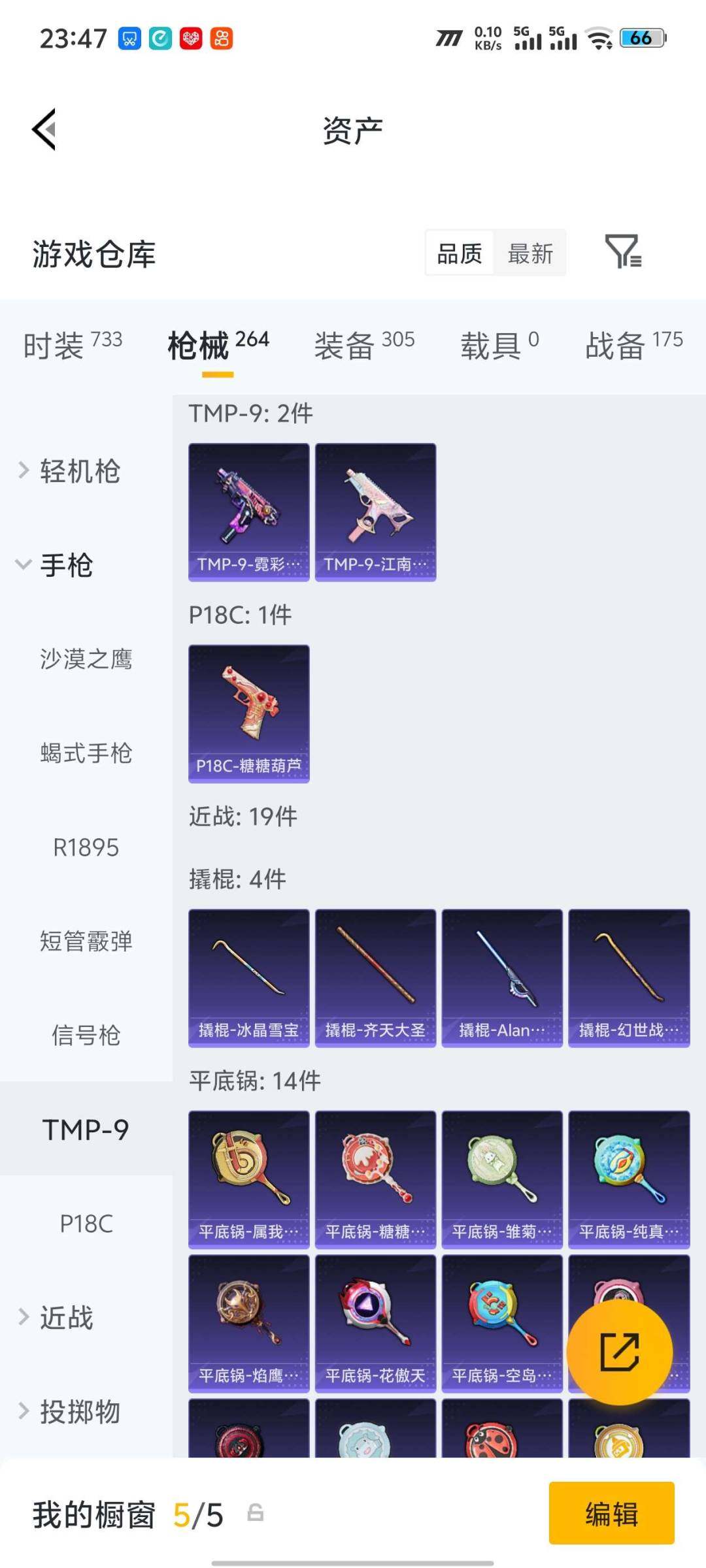Image resolution: width=706 pixels, height=1568 pixels.
Task: Tap the 编辑 button
Action: click(x=612, y=1514)
